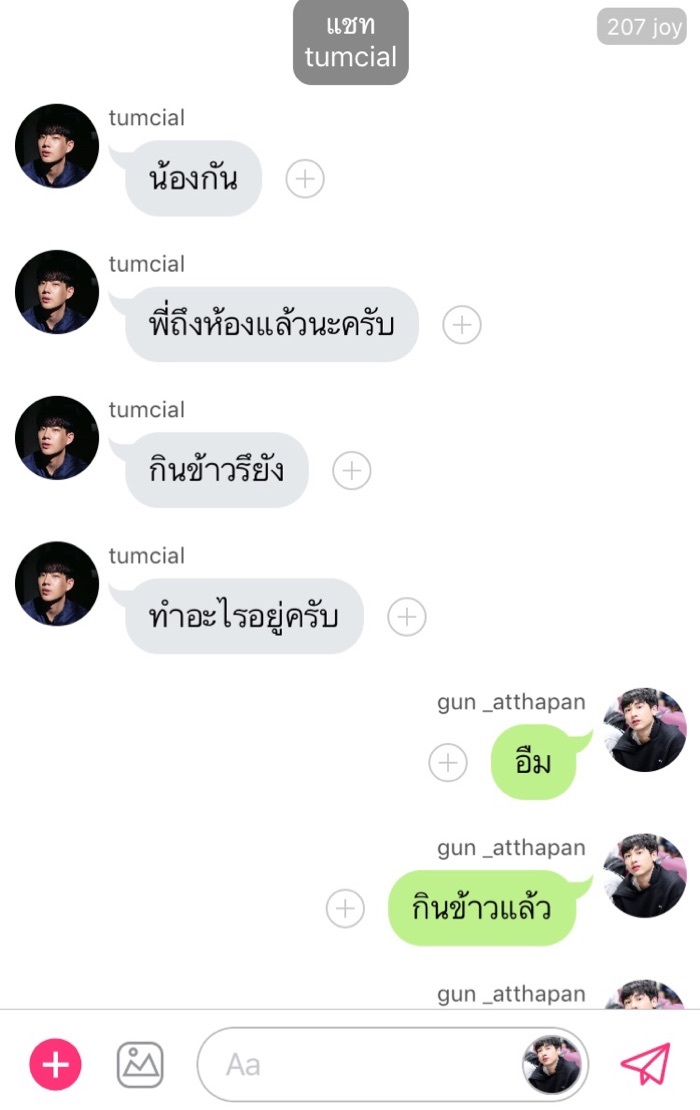
Task: Open the แชท tumcial header button
Action: 351,42
